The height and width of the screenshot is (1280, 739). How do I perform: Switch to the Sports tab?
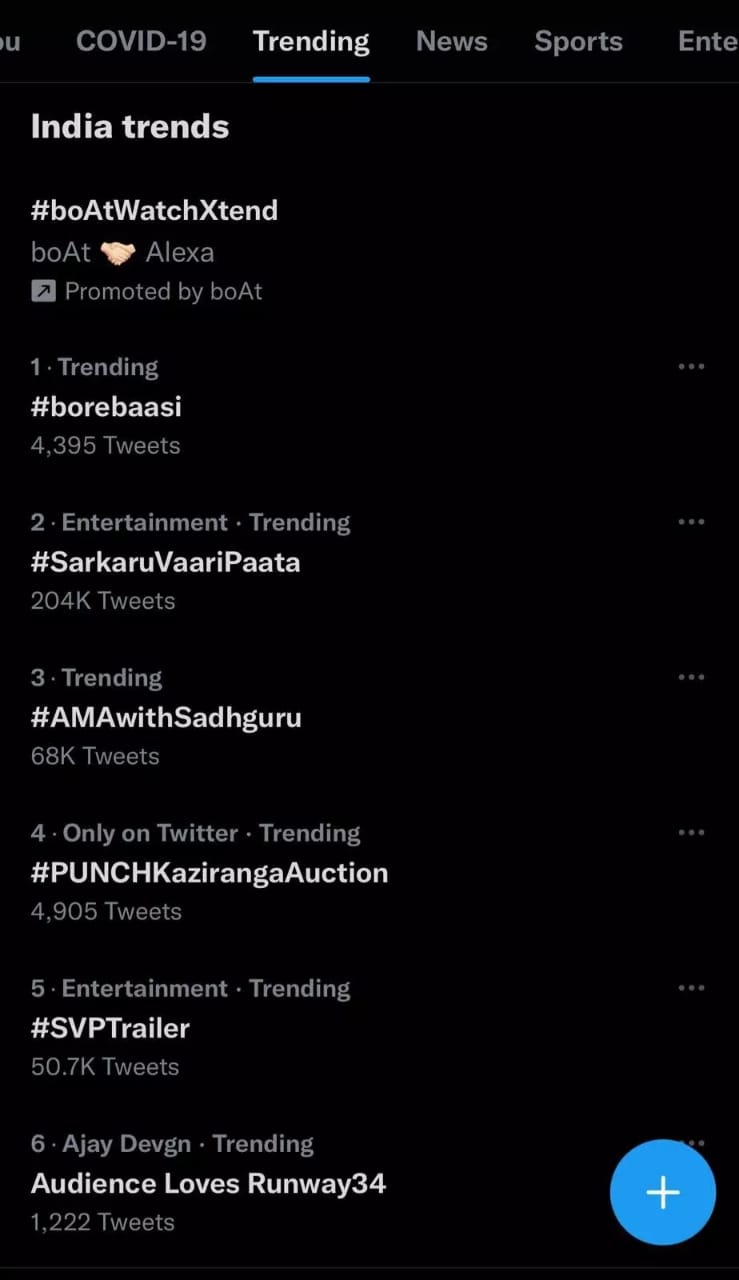coord(578,41)
